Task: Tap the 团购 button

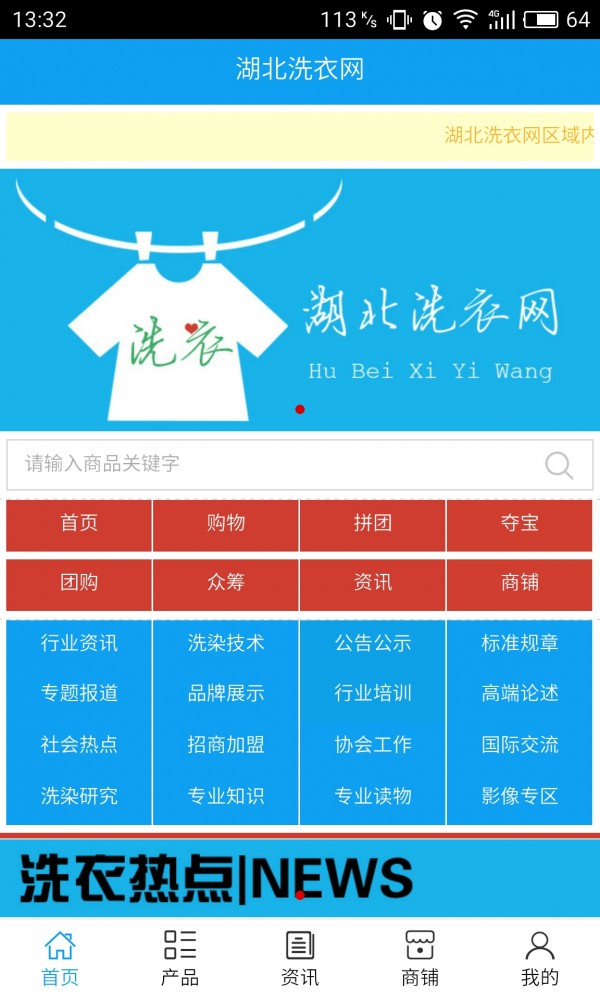Action: [x=79, y=583]
